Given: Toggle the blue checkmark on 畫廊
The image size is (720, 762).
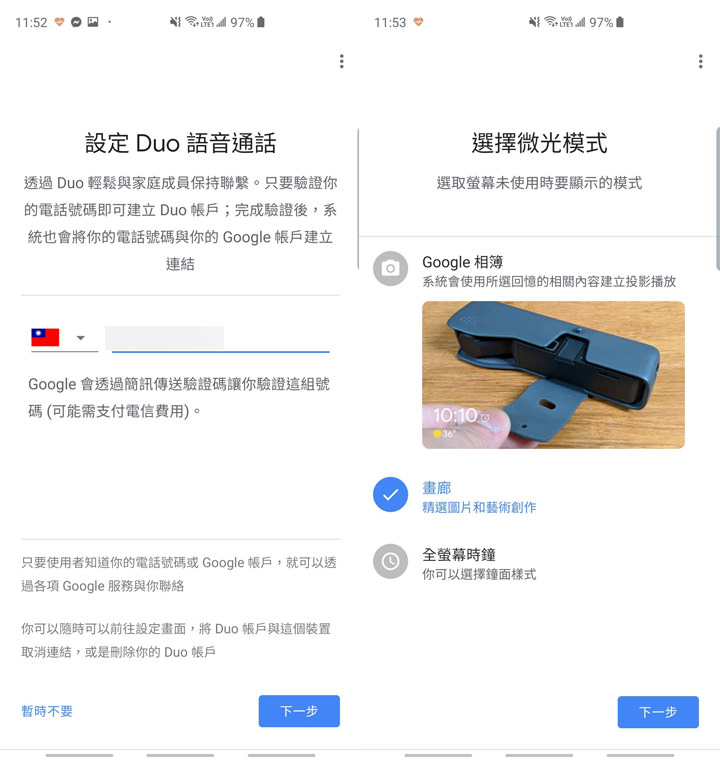Looking at the screenshot, I should [x=389, y=494].
